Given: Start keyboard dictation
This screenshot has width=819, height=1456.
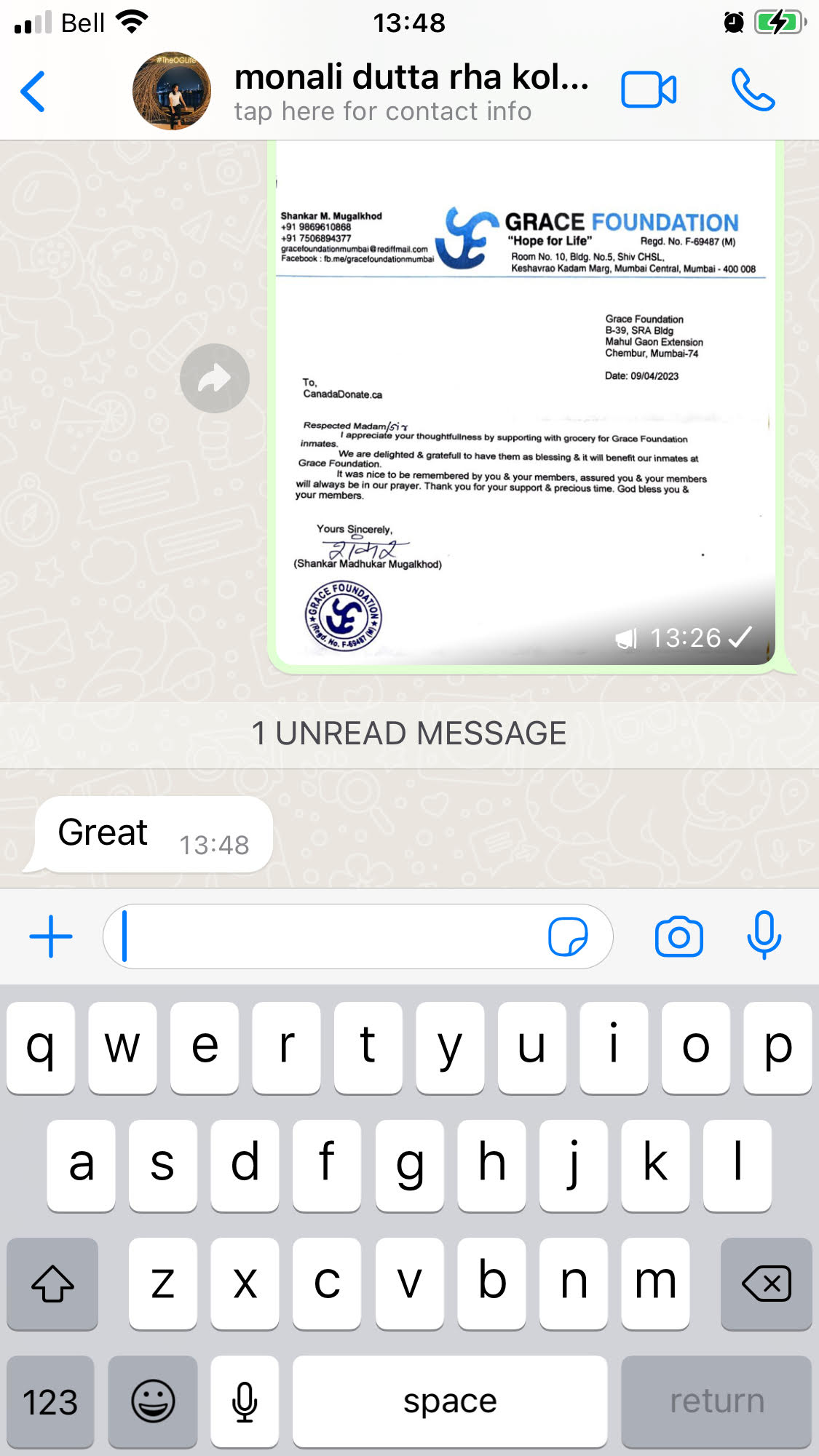Looking at the screenshot, I should click(245, 1401).
